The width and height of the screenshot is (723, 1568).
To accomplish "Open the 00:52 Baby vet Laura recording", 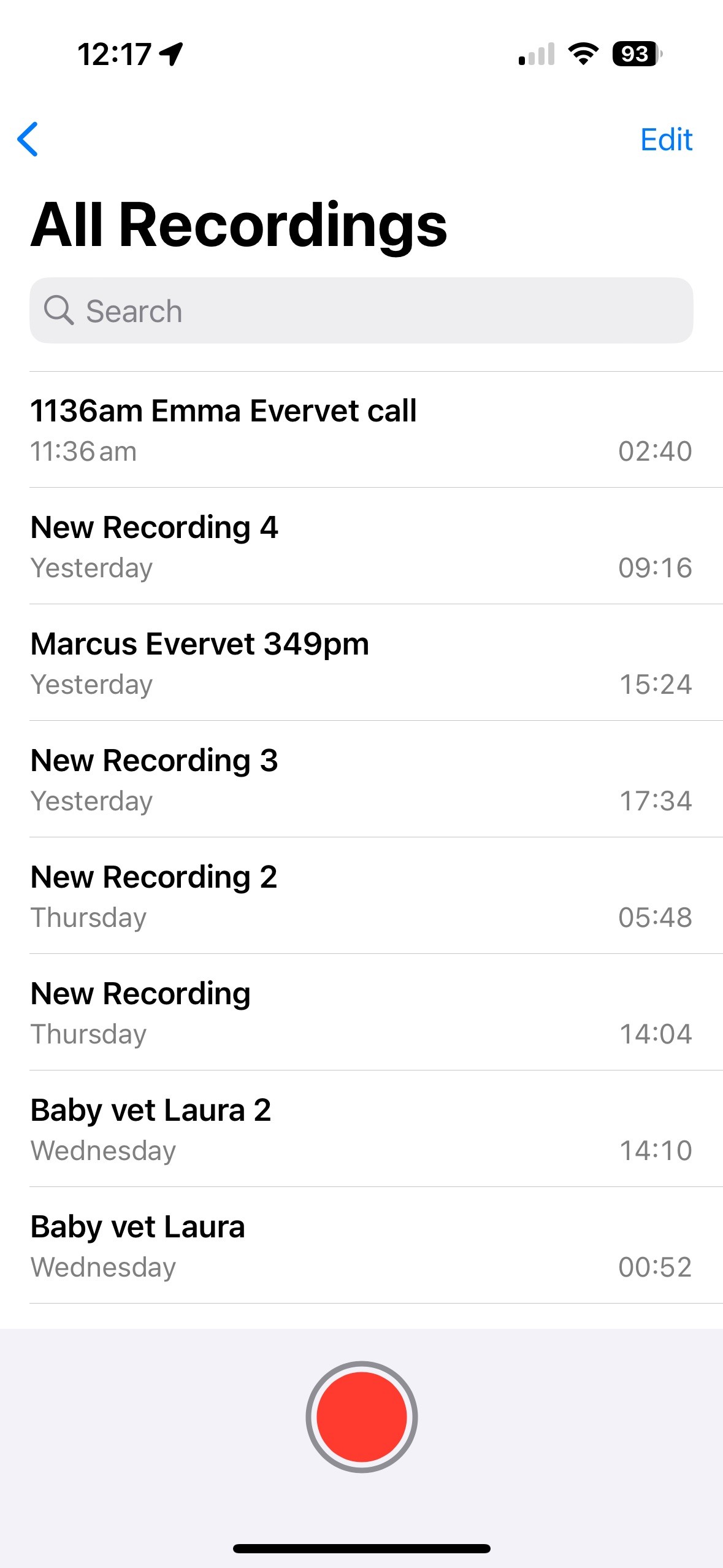I will point(361,1245).
